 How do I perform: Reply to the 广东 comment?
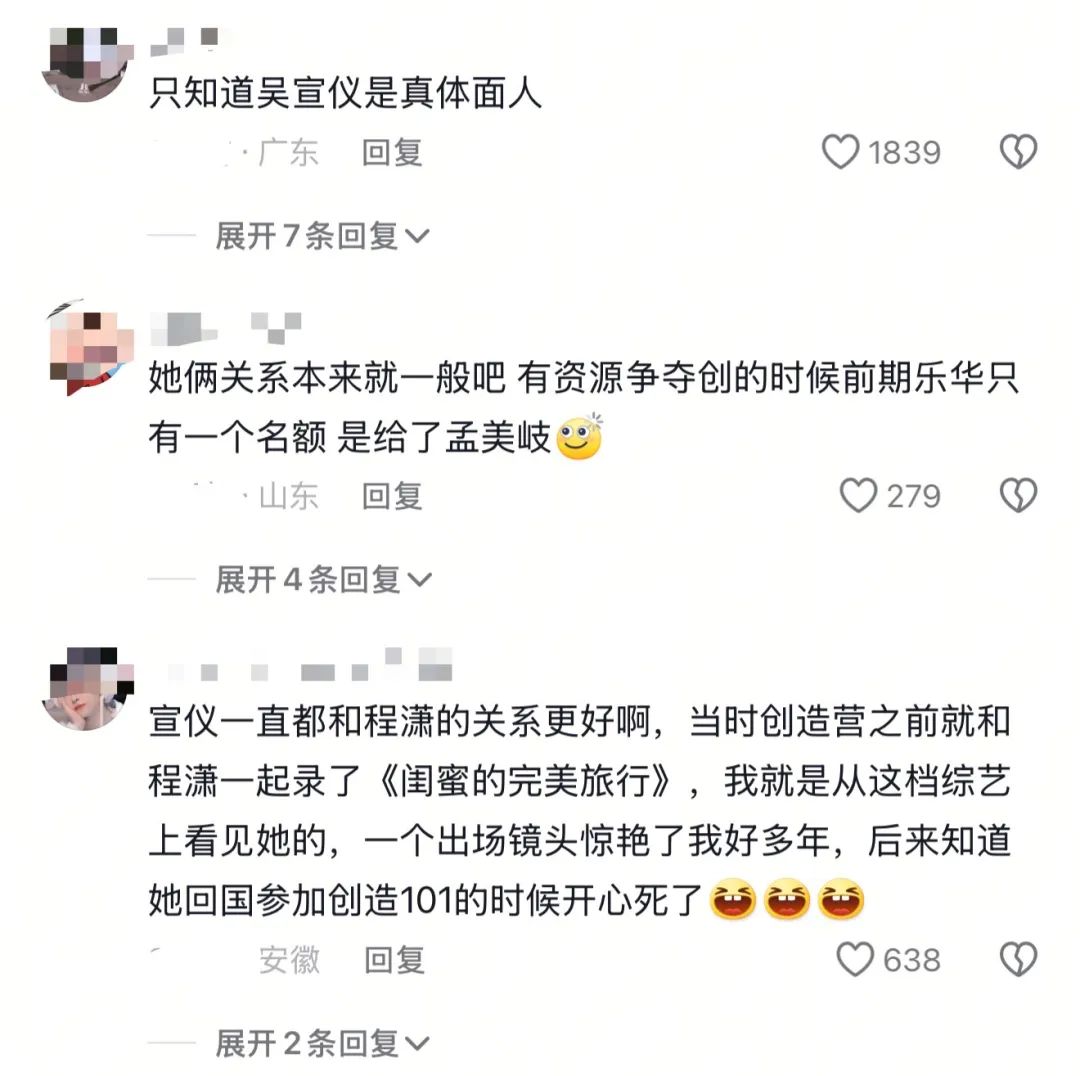coord(392,153)
